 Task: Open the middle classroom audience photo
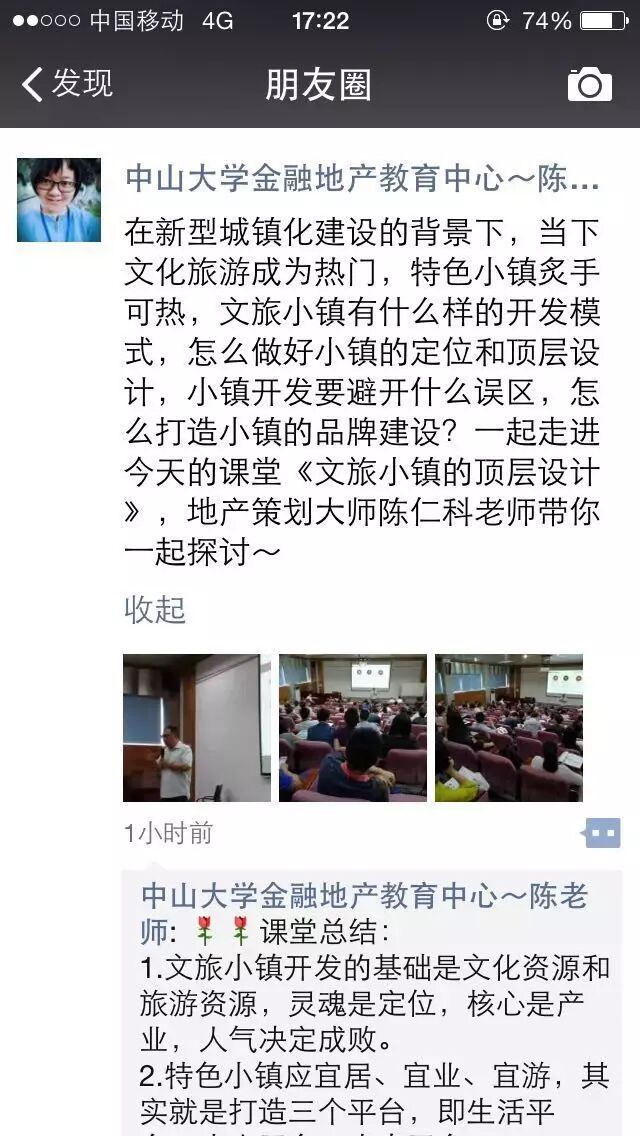tap(352, 727)
